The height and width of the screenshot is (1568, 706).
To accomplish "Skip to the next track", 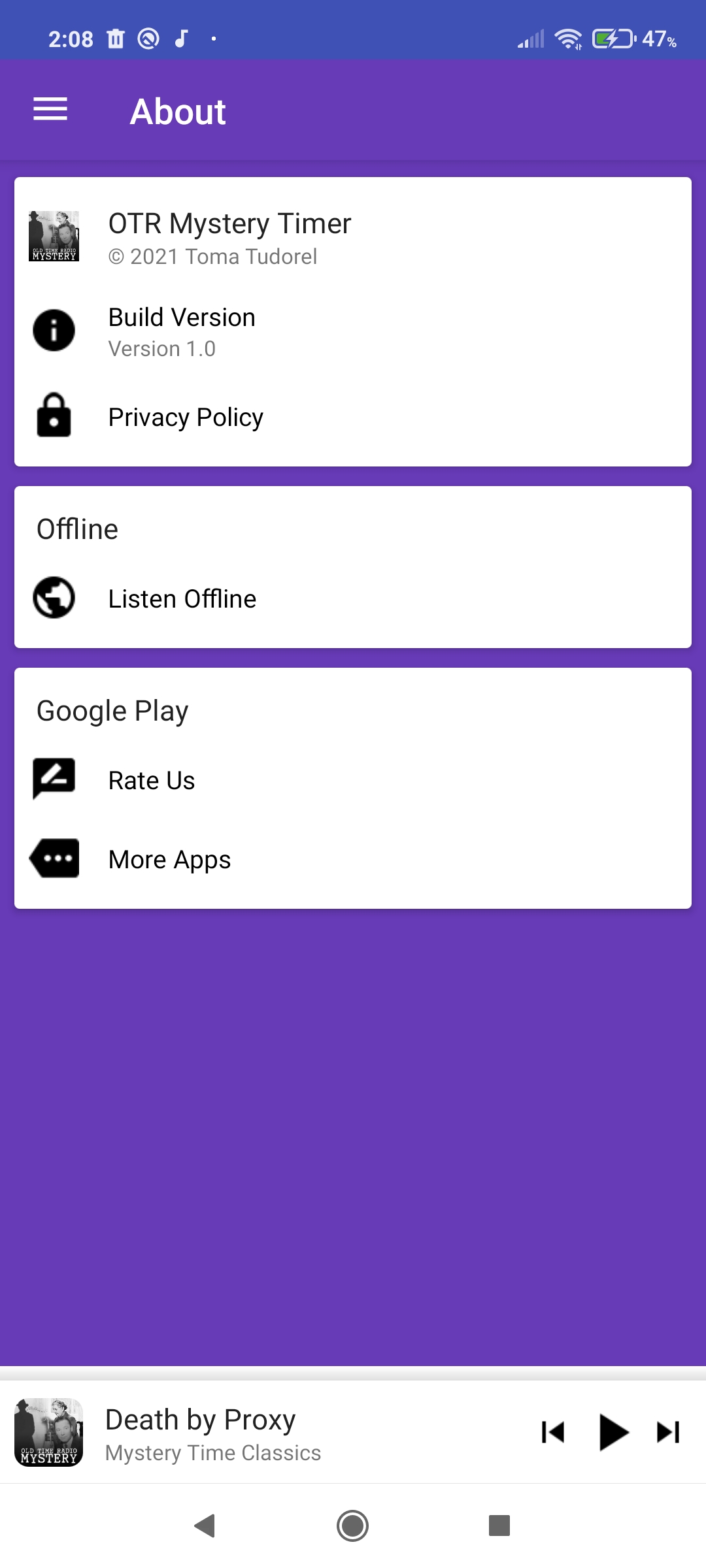I will (669, 1432).
